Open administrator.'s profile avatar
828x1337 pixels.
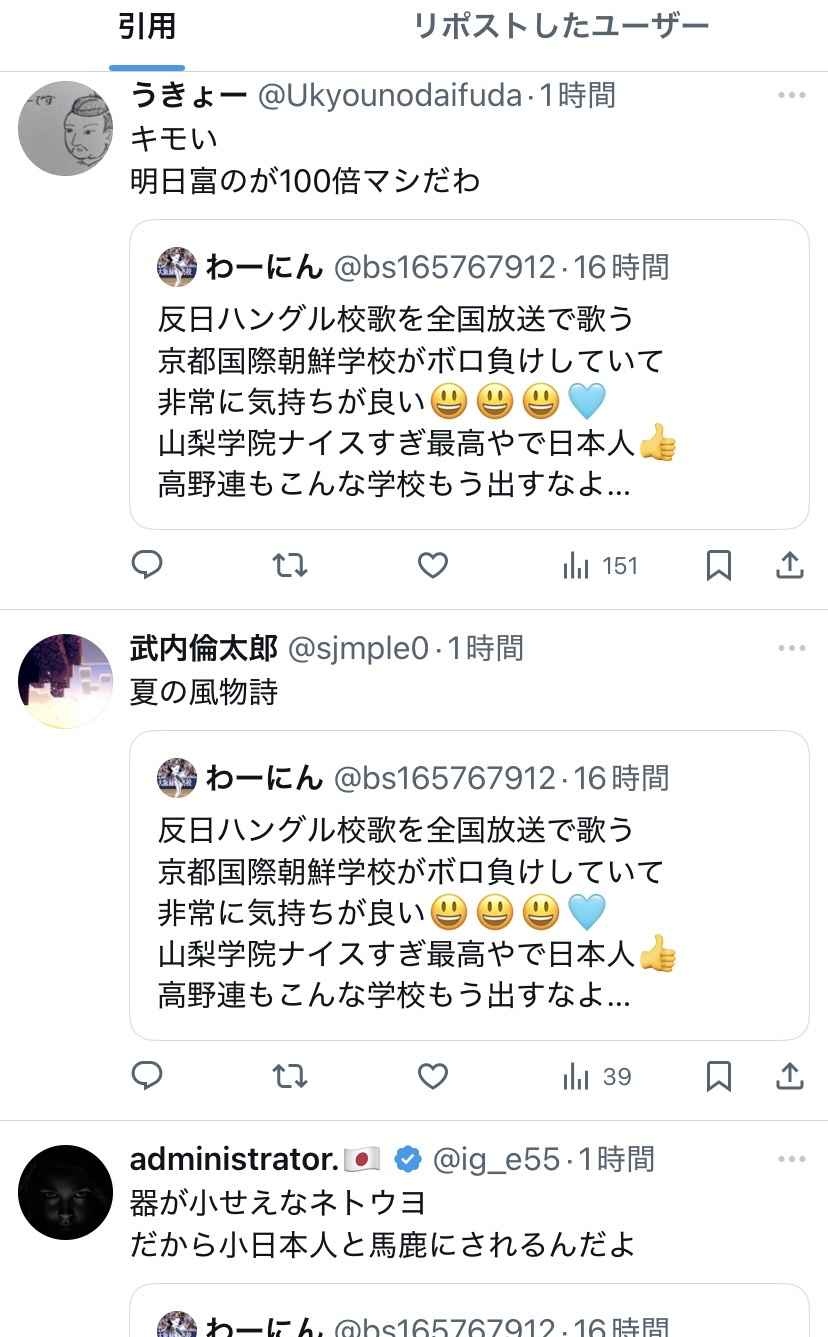click(x=66, y=1192)
